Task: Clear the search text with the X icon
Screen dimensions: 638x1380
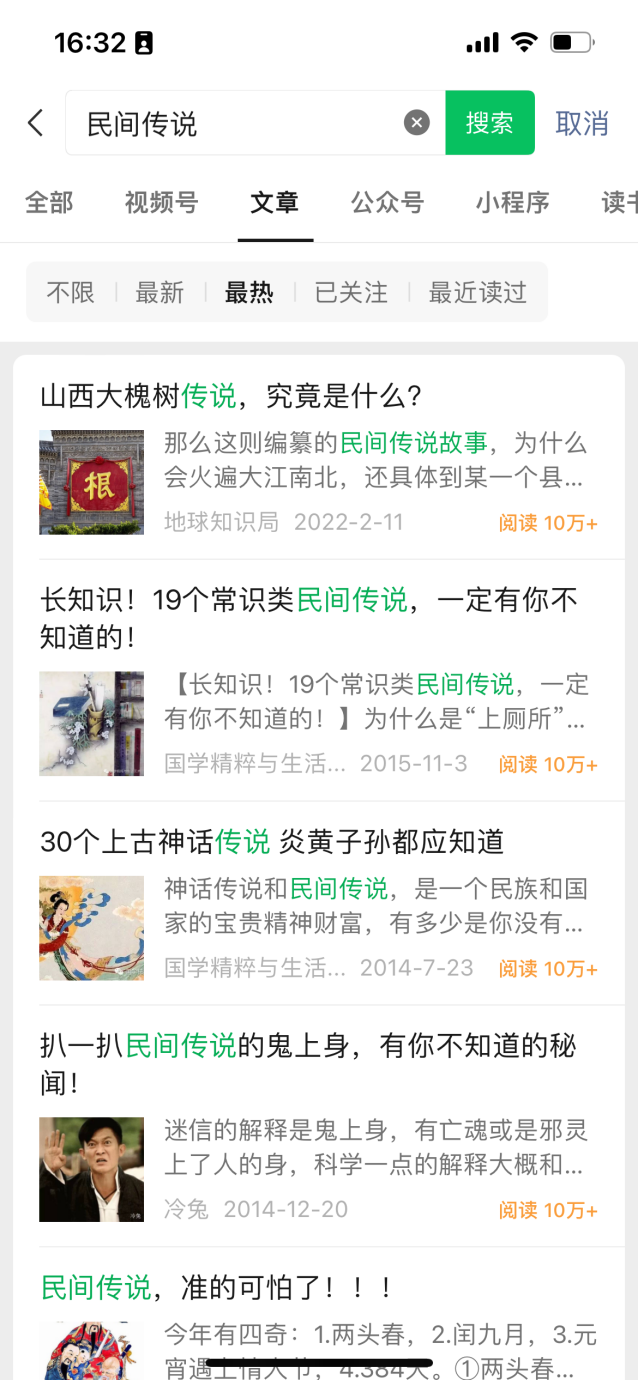Action: click(417, 123)
